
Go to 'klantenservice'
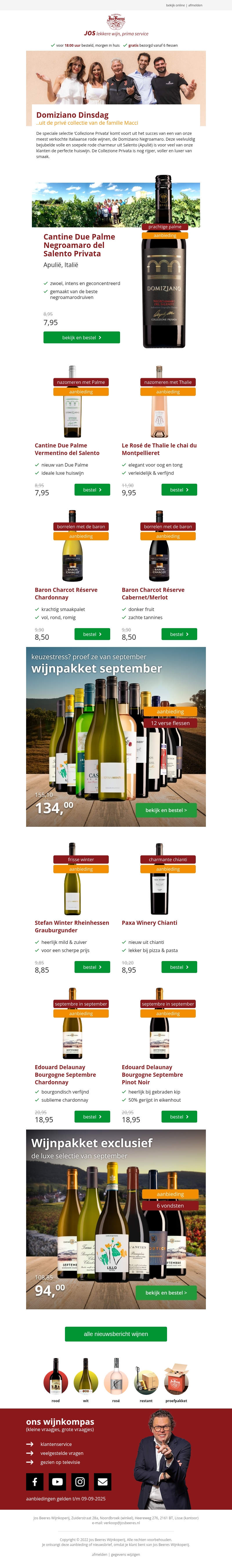pos(56,1444)
